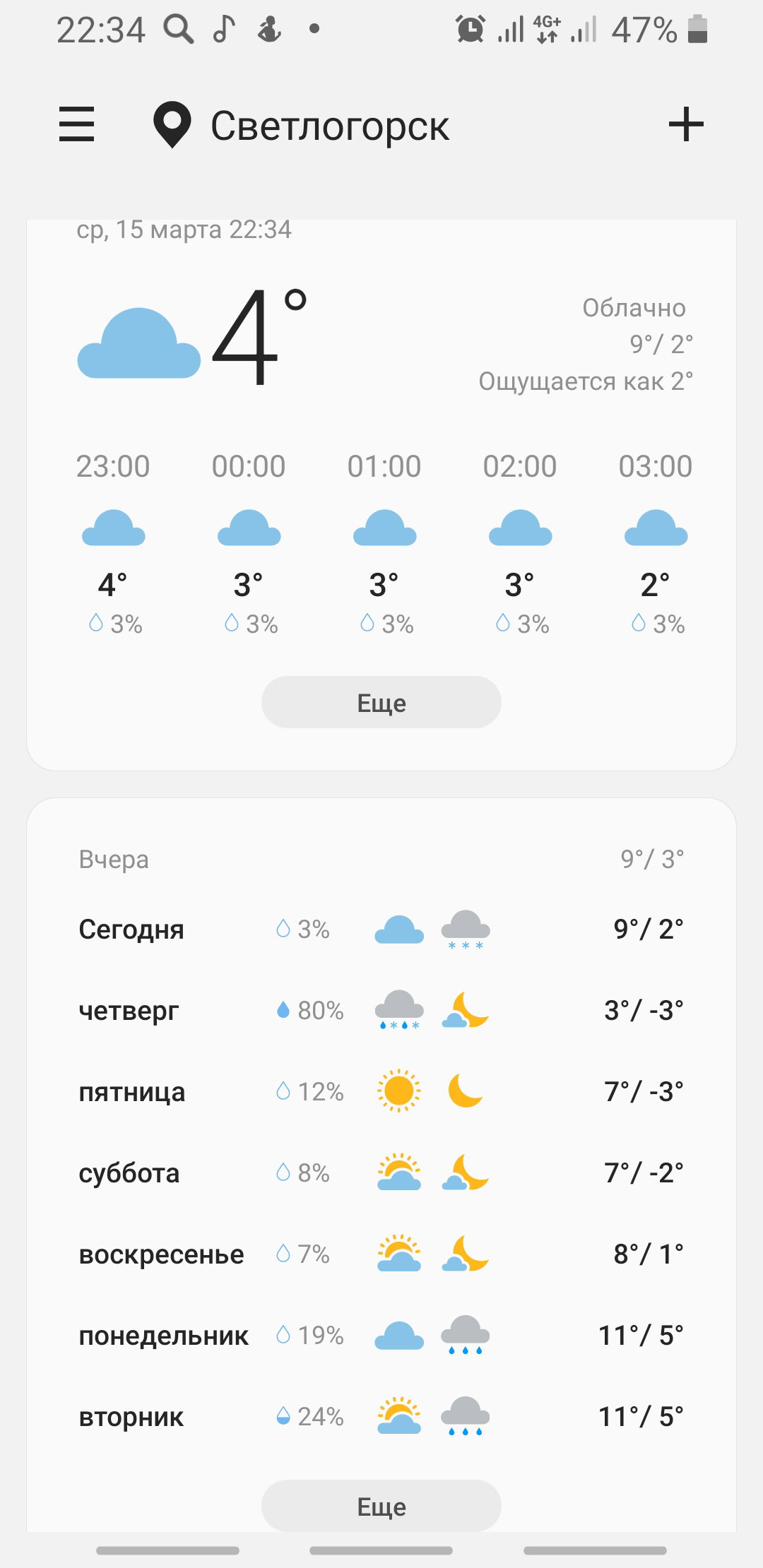Show more daily forecast with bottom Еще button

(x=381, y=1506)
